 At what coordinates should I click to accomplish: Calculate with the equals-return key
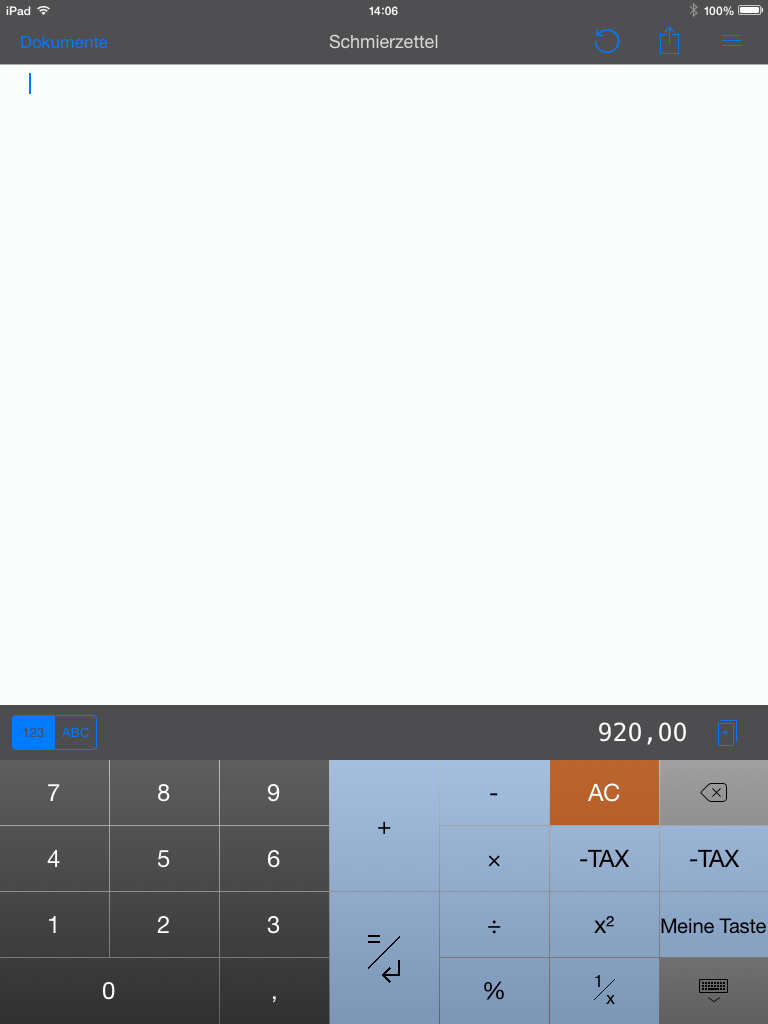[x=384, y=957]
